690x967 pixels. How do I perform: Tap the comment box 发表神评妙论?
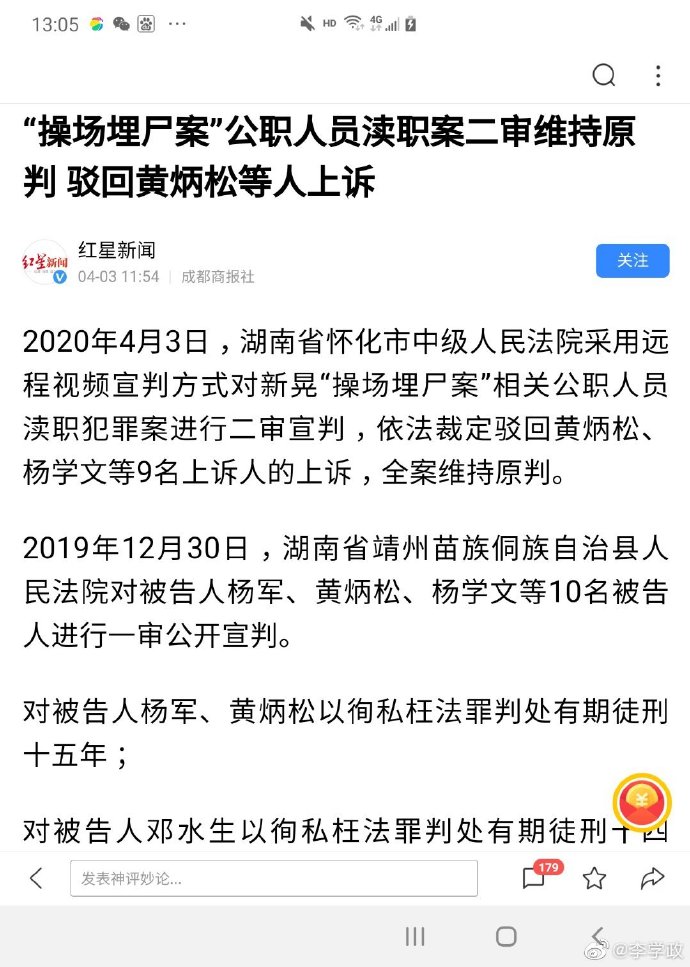[x=273, y=879]
